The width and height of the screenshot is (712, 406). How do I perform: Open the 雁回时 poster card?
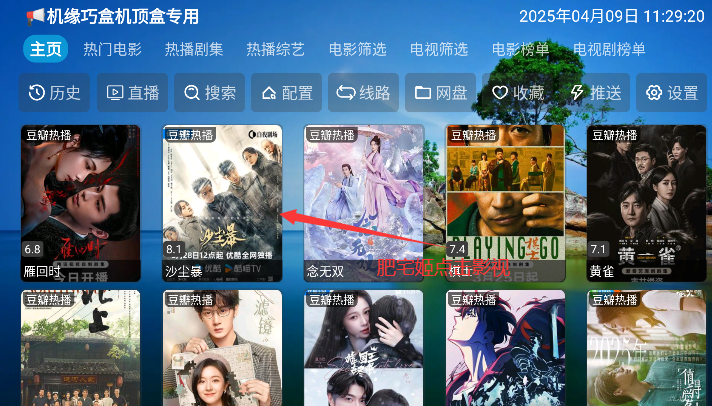[x=81, y=202]
